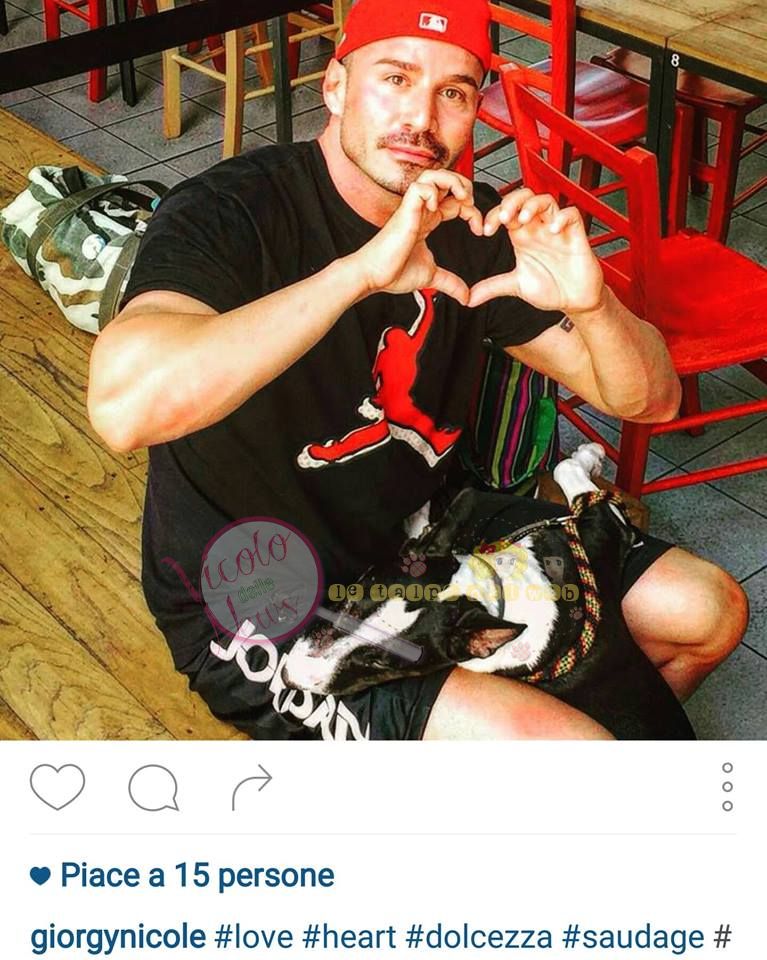Image resolution: width=767 pixels, height=960 pixels.
Task: Open giorgynicole's profile from the caption
Action: (118, 937)
